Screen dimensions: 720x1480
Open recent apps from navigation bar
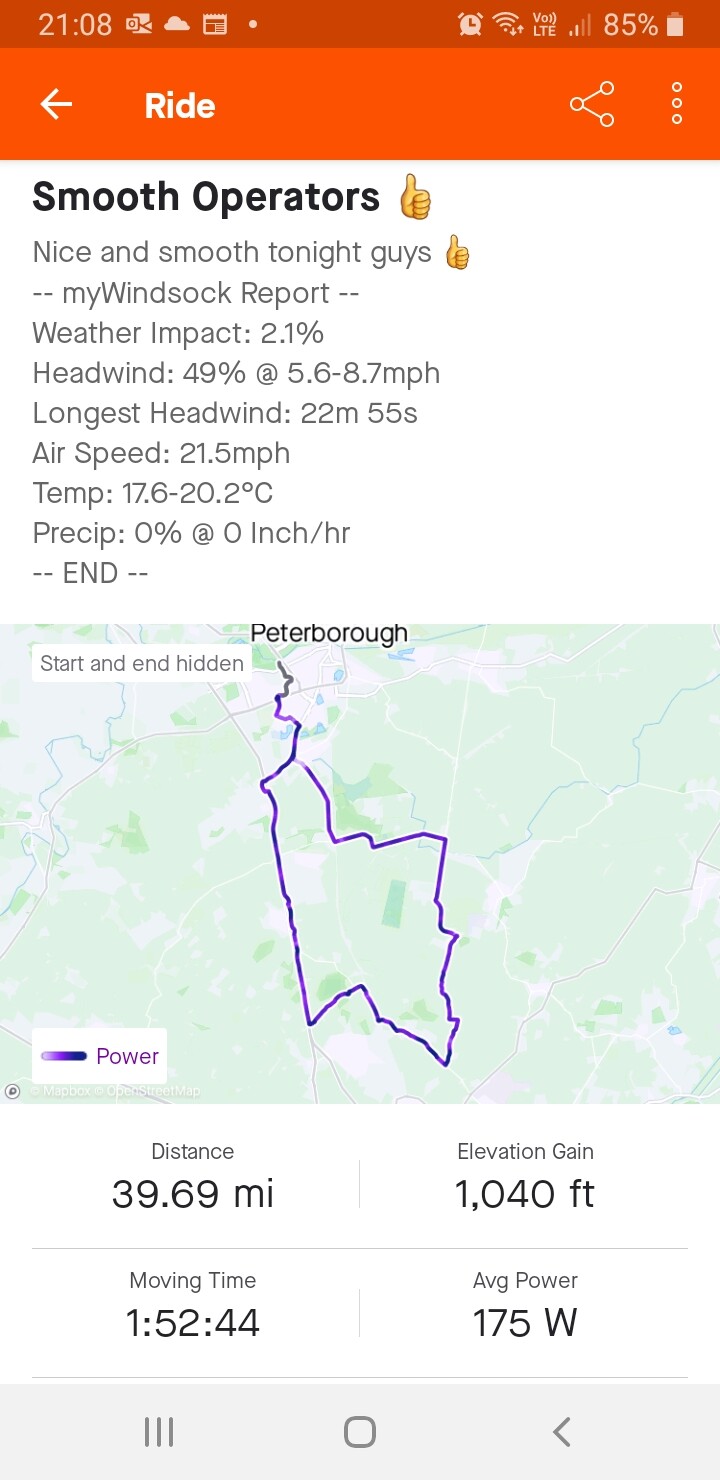[x=159, y=1432]
